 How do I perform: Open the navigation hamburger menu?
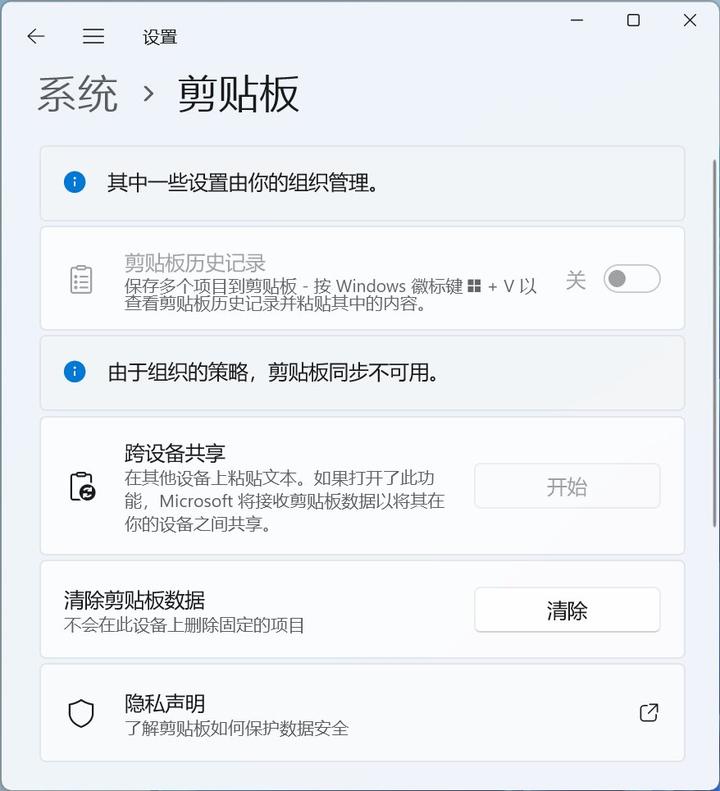93,36
